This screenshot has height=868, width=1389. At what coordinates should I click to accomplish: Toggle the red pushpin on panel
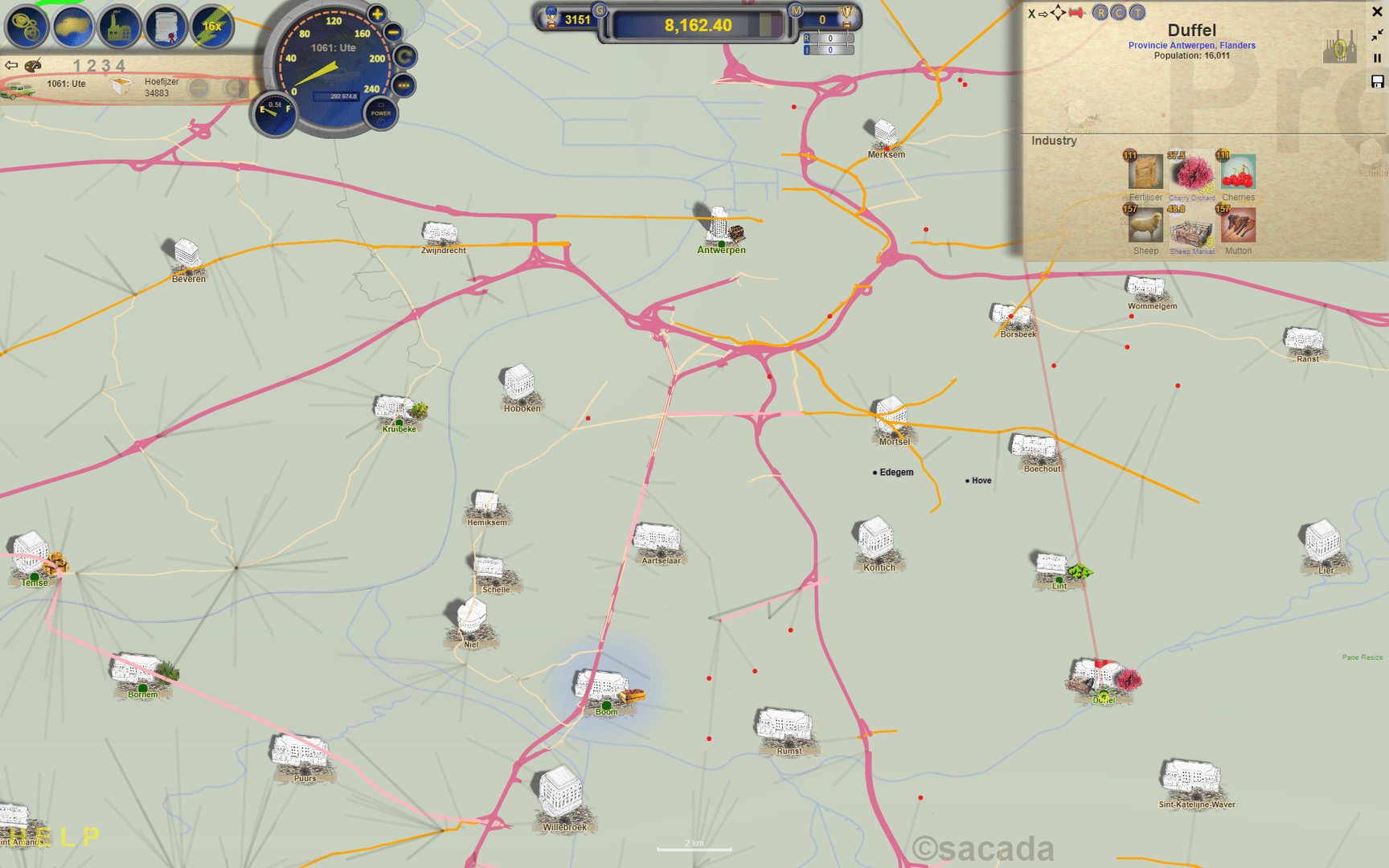[x=1076, y=13]
